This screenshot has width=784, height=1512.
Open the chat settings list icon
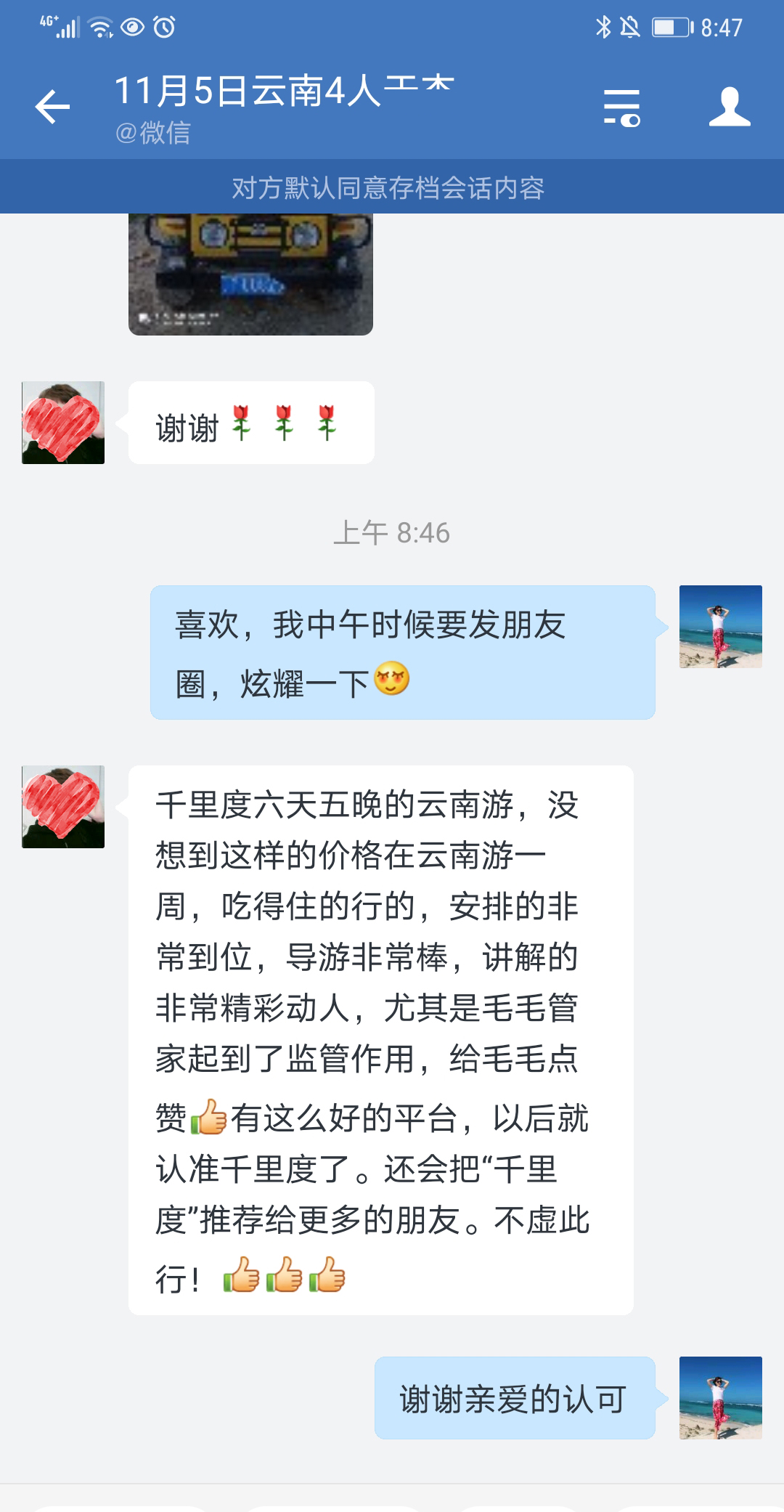622,107
